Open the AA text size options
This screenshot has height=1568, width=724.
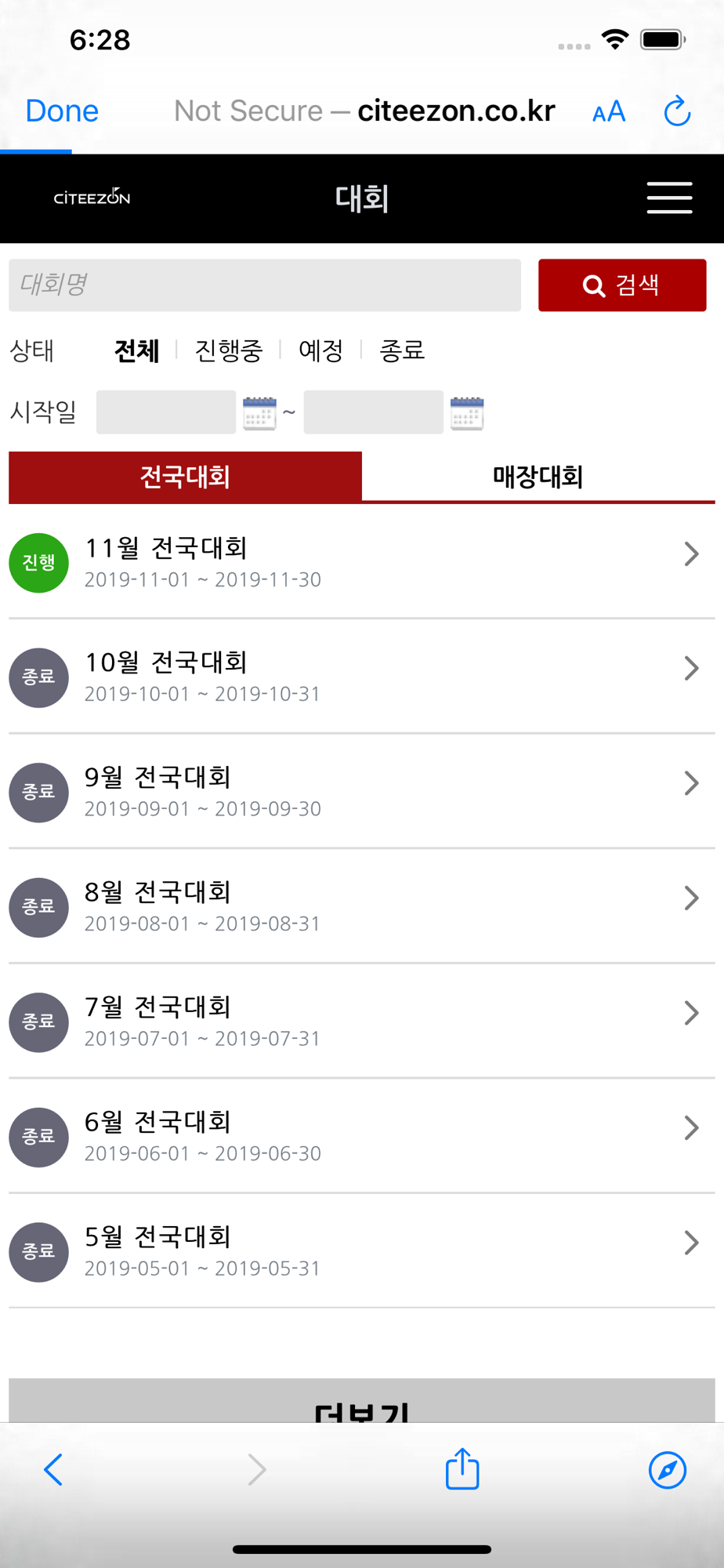pyautogui.click(x=609, y=111)
